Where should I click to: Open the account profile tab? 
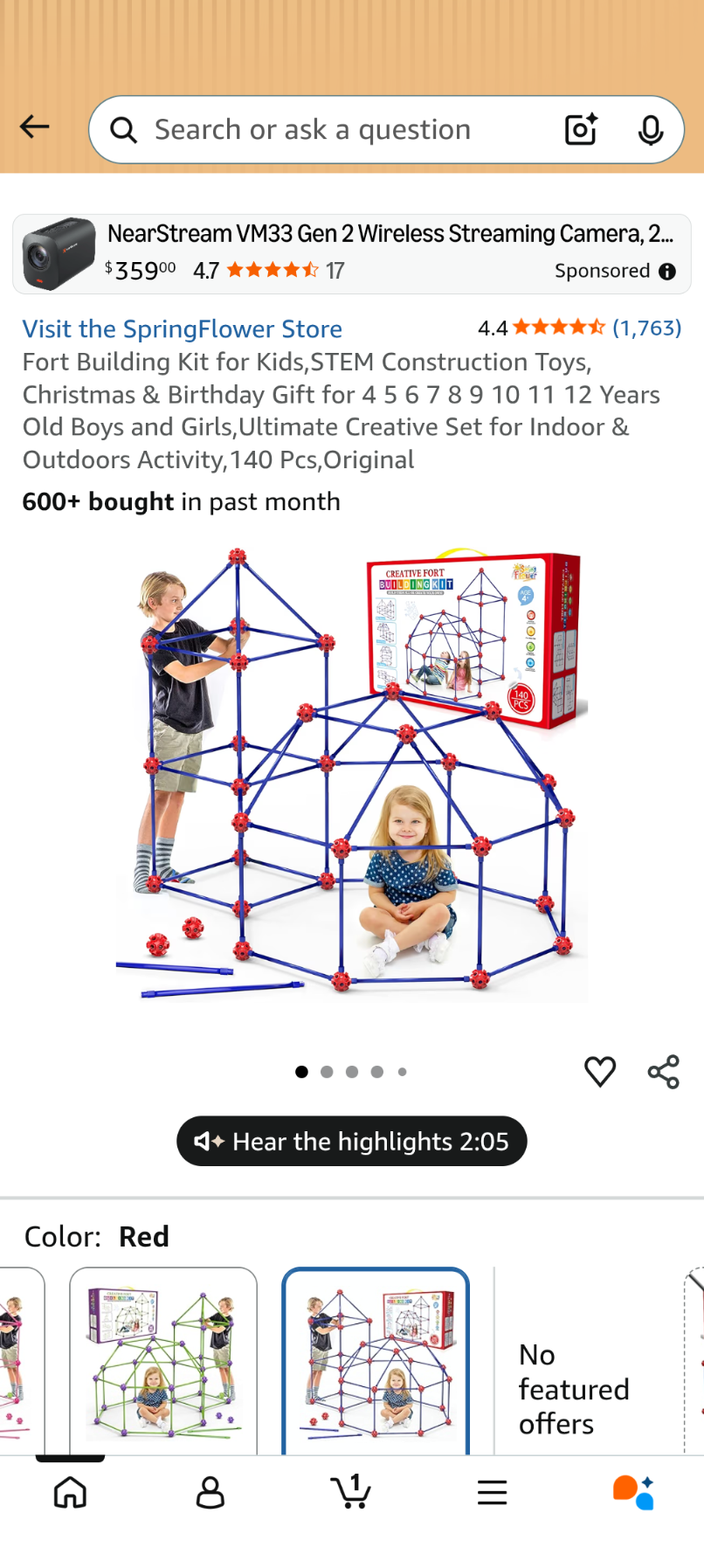point(211,1493)
